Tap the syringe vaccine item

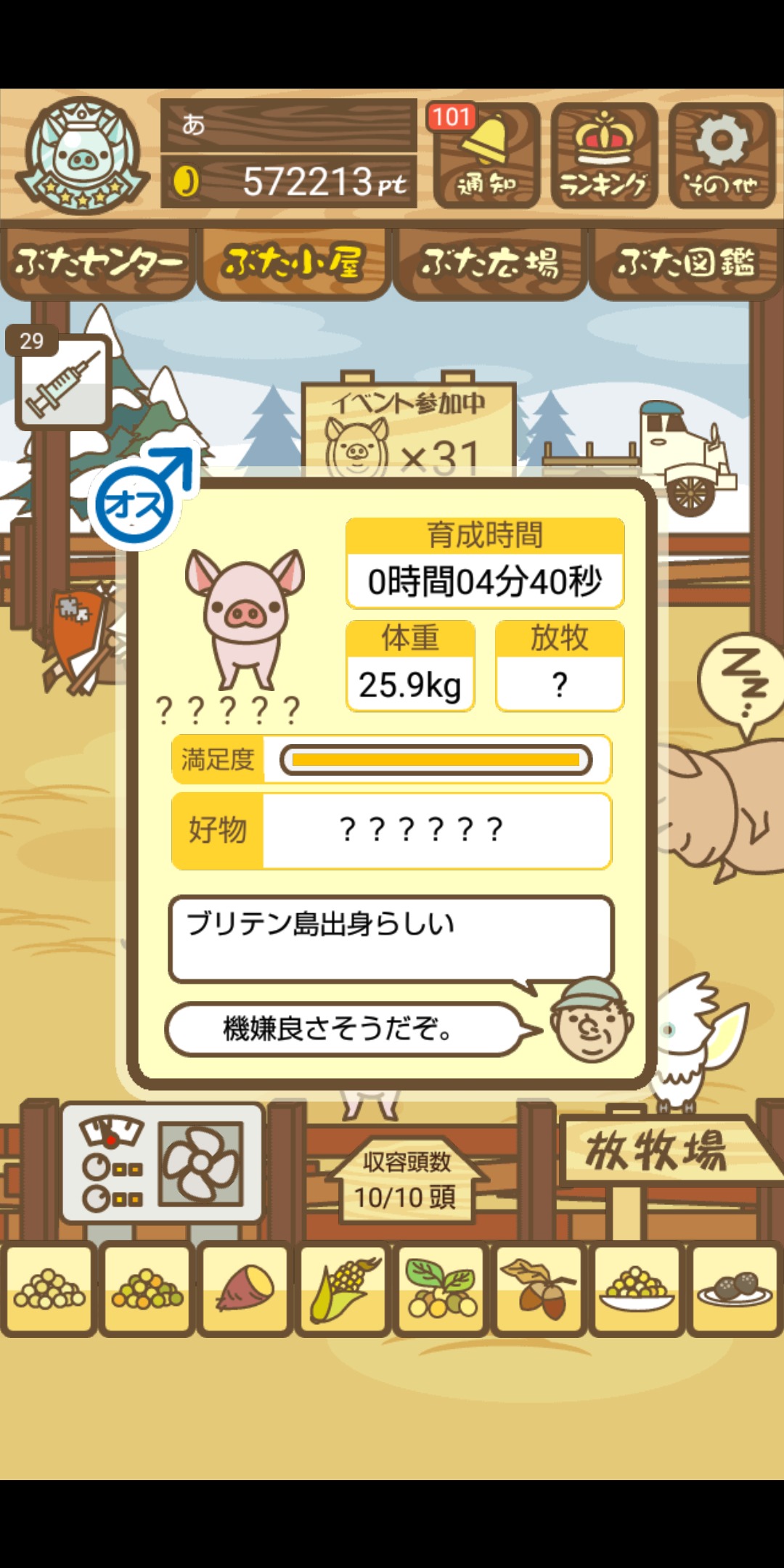click(x=63, y=383)
